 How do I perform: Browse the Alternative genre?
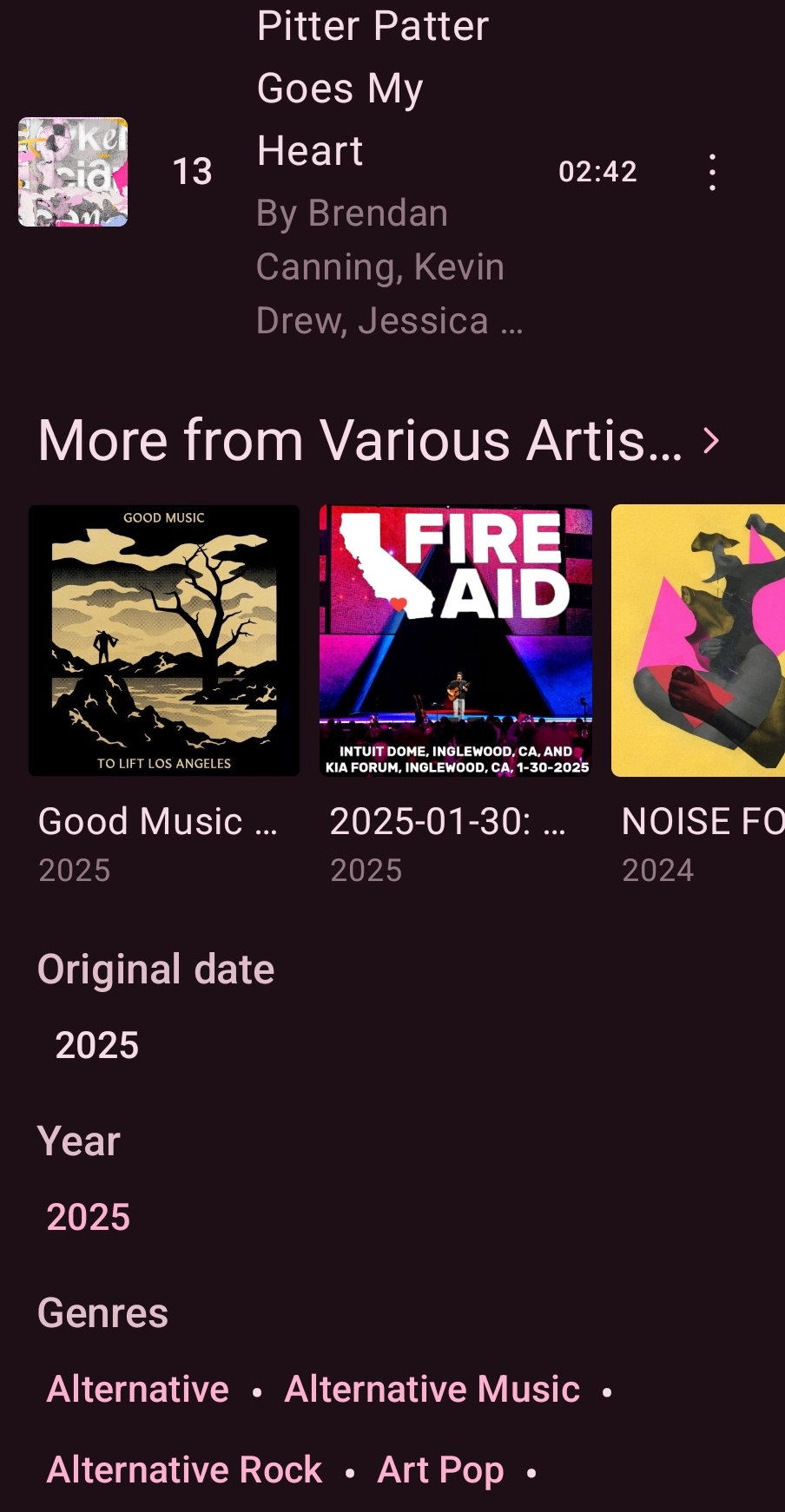click(x=138, y=1389)
